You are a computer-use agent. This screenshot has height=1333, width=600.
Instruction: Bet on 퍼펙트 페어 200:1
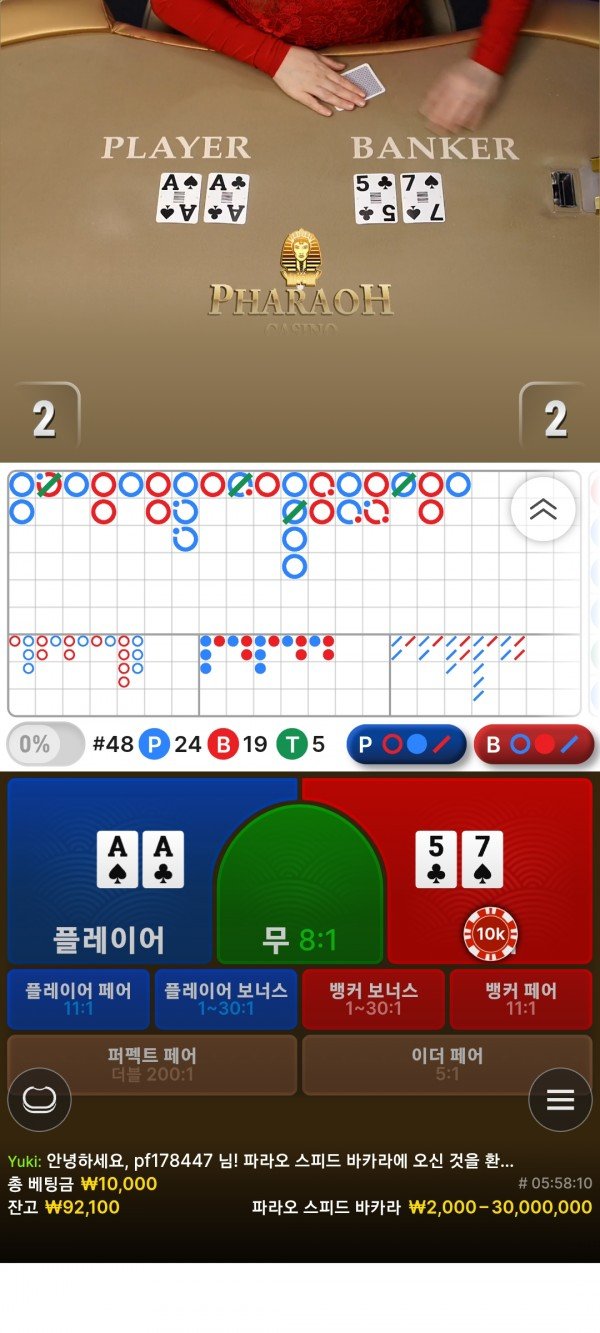pyautogui.click(x=152, y=1064)
